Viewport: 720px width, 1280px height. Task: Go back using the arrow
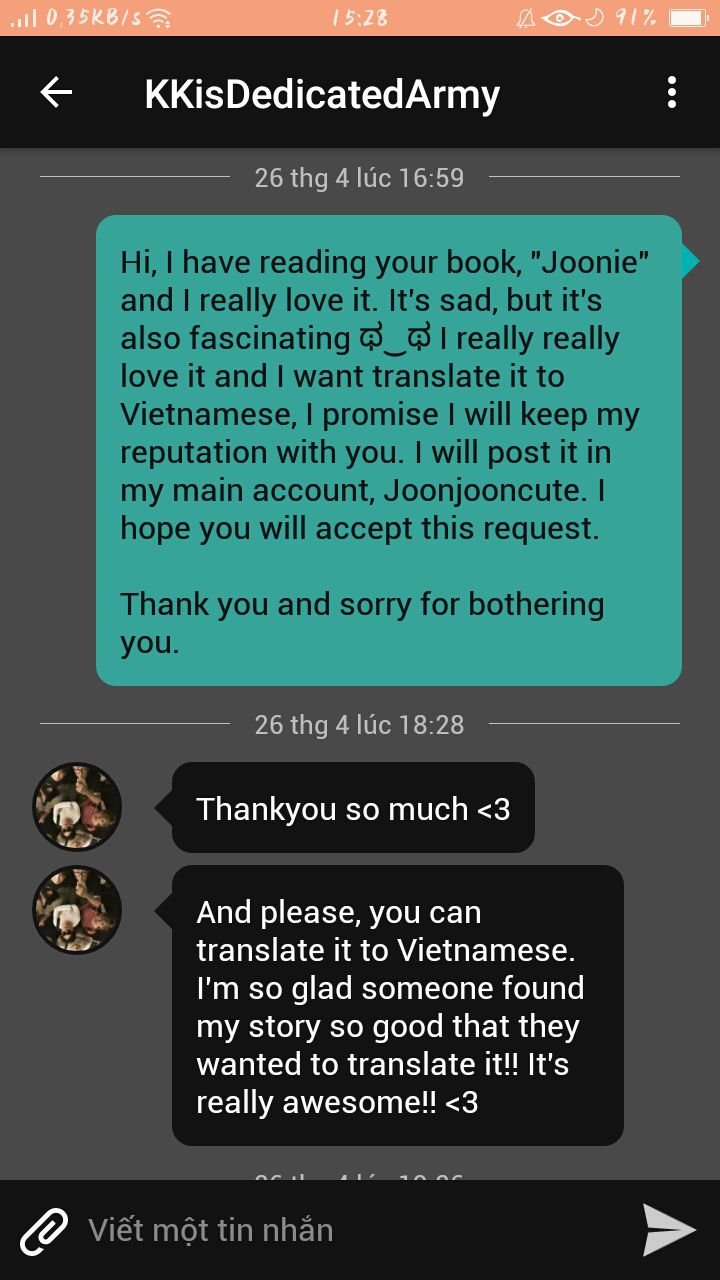pyautogui.click(x=57, y=93)
